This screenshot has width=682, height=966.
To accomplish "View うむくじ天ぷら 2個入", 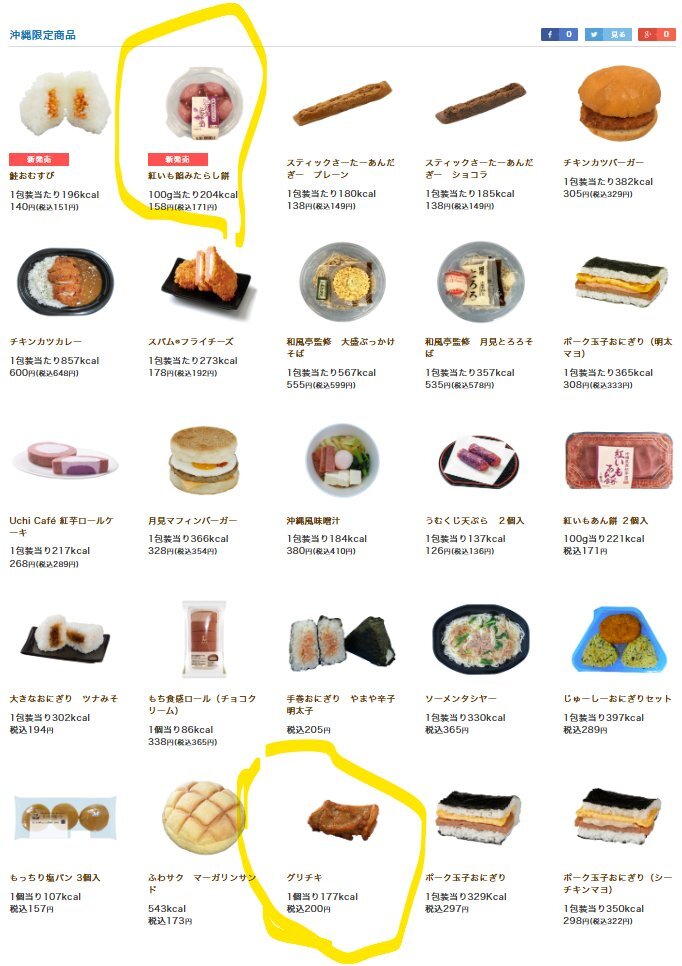I will 474,521.
